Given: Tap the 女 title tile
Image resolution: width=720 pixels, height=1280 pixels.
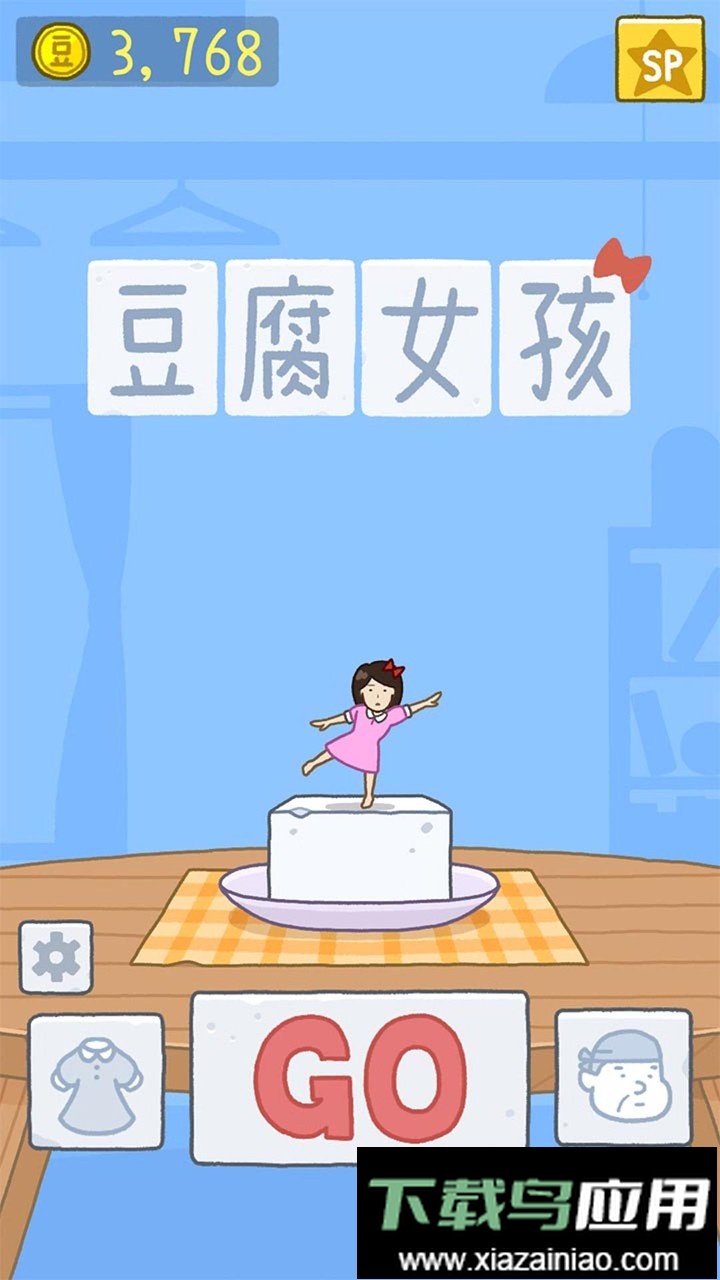Looking at the screenshot, I should (x=425, y=335).
